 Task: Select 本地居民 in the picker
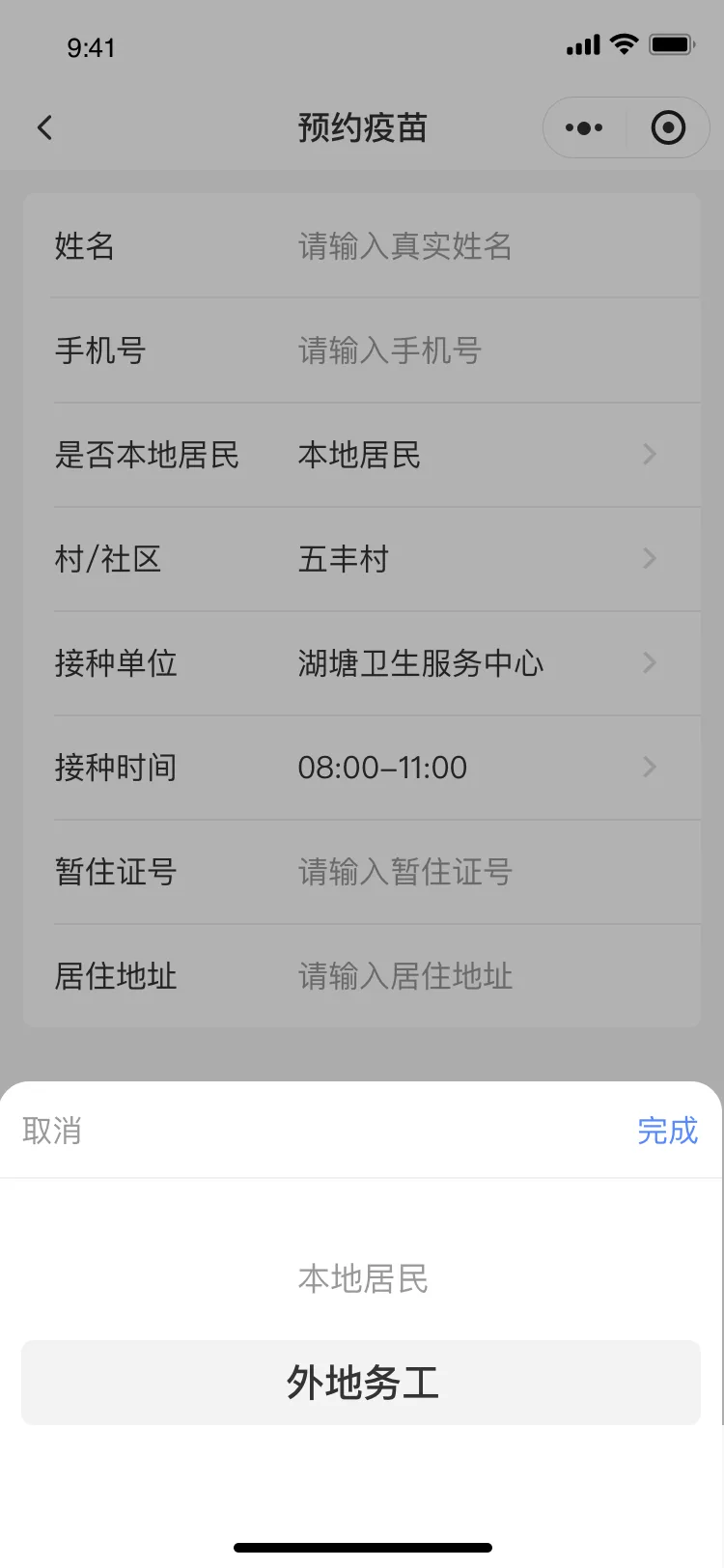point(362,1278)
